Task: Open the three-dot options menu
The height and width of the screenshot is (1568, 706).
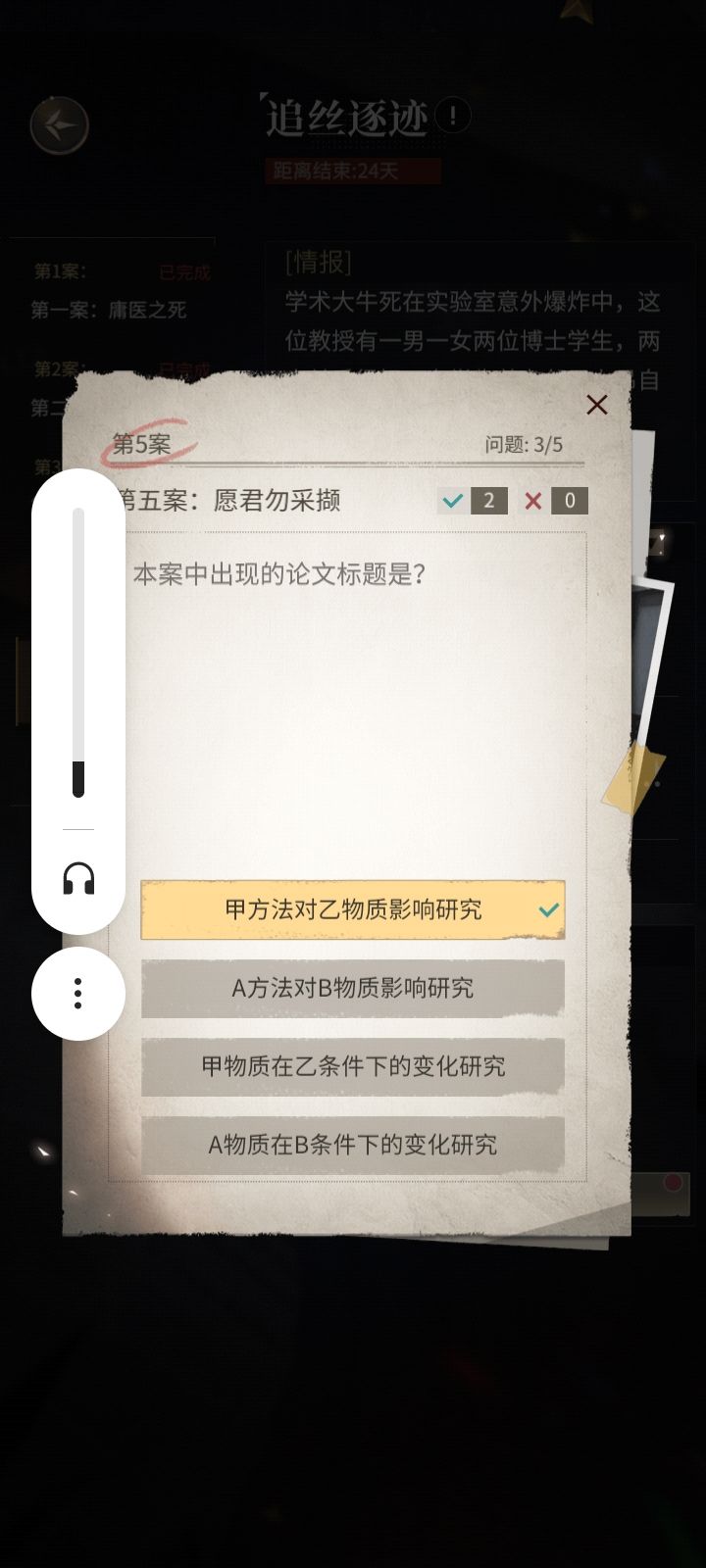Action: (x=76, y=993)
